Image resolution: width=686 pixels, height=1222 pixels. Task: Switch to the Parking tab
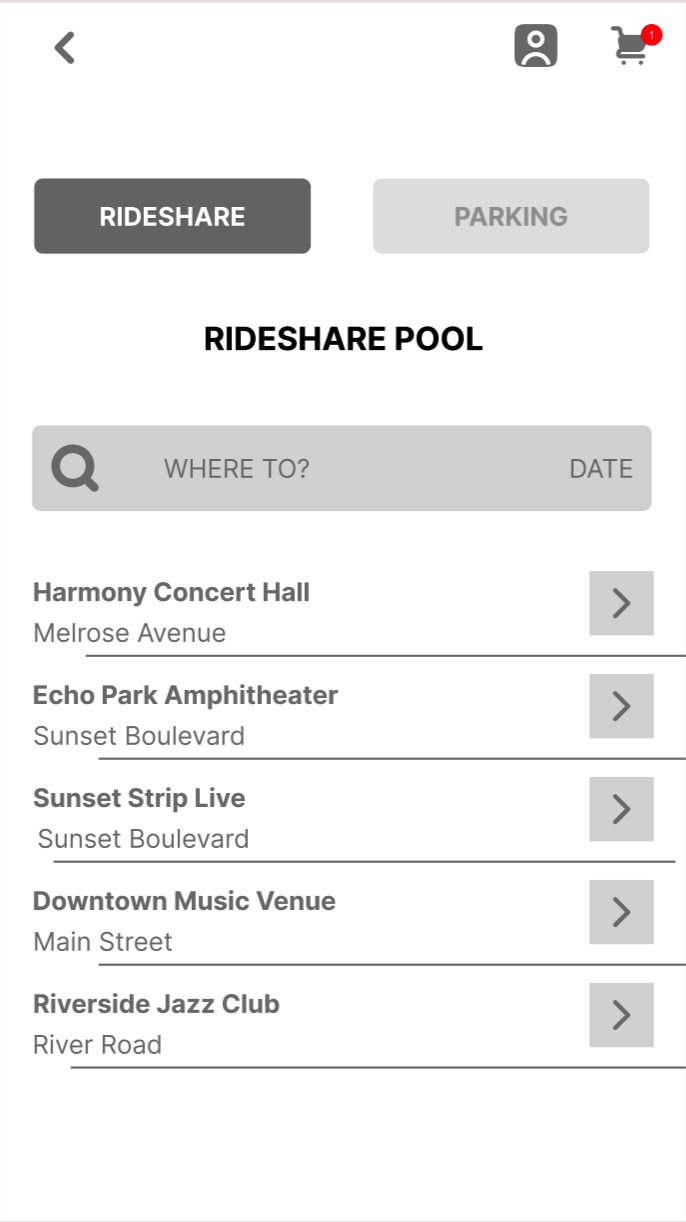511,216
